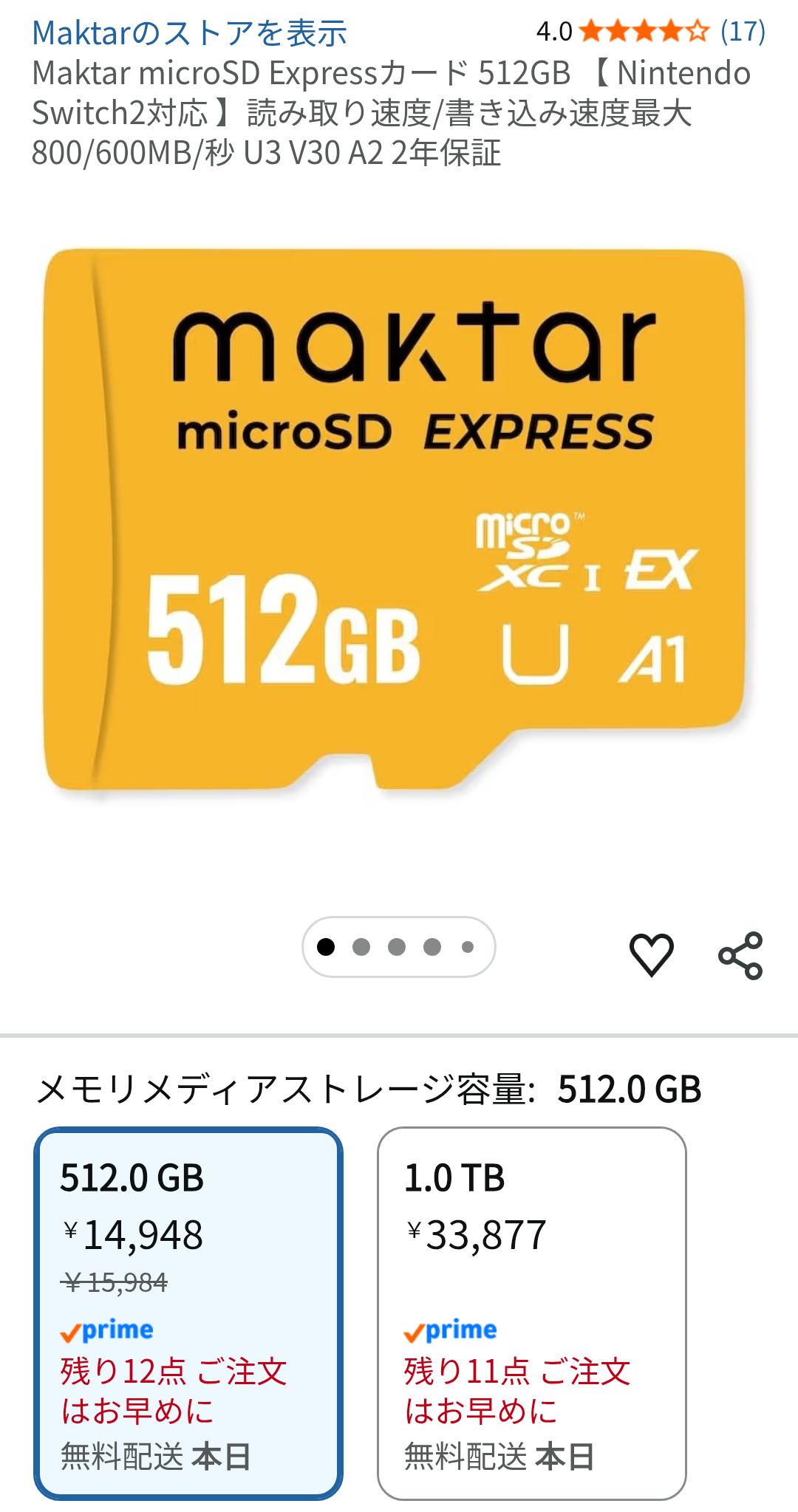Tap the image carousel page indicator
The image size is (798, 1512).
(399, 947)
